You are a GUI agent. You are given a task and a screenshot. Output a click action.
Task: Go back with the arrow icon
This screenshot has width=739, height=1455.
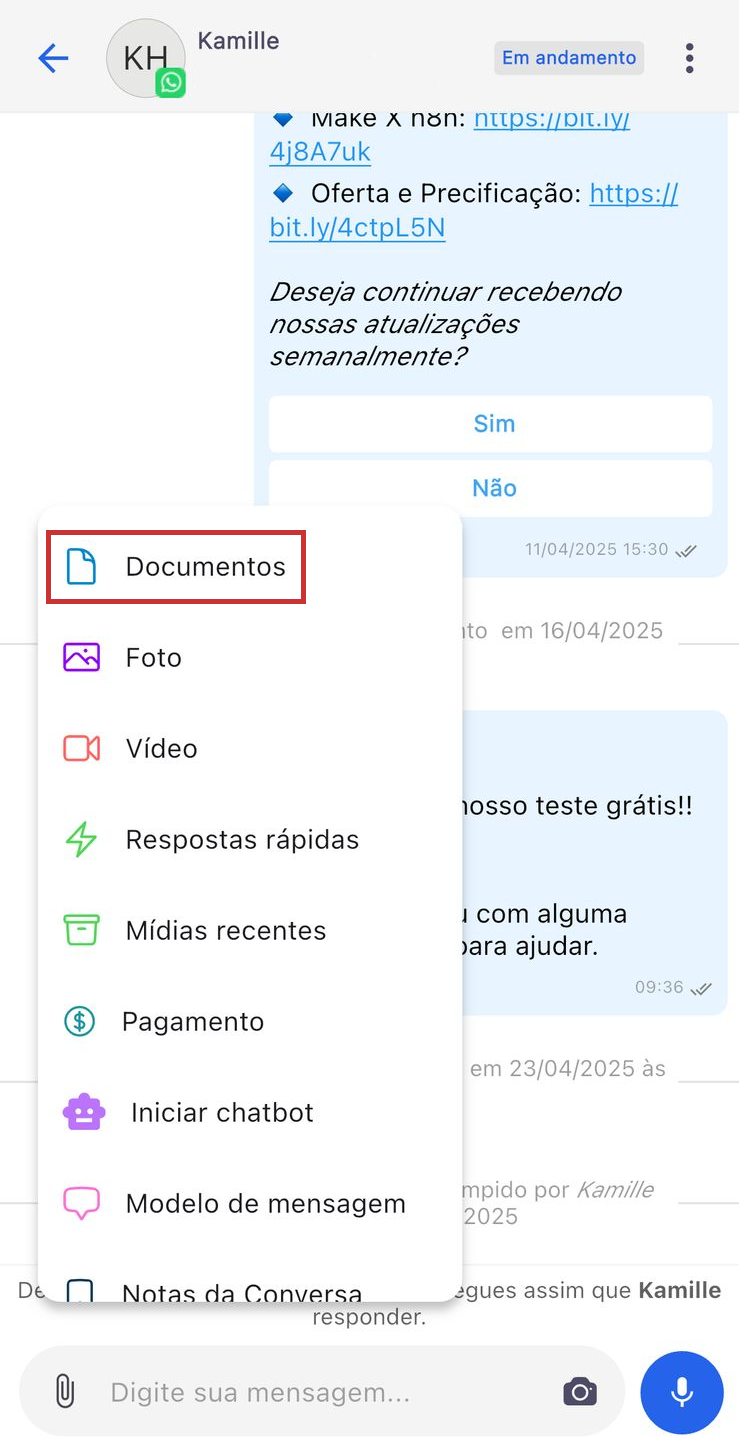pyautogui.click(x=53, y=58)
